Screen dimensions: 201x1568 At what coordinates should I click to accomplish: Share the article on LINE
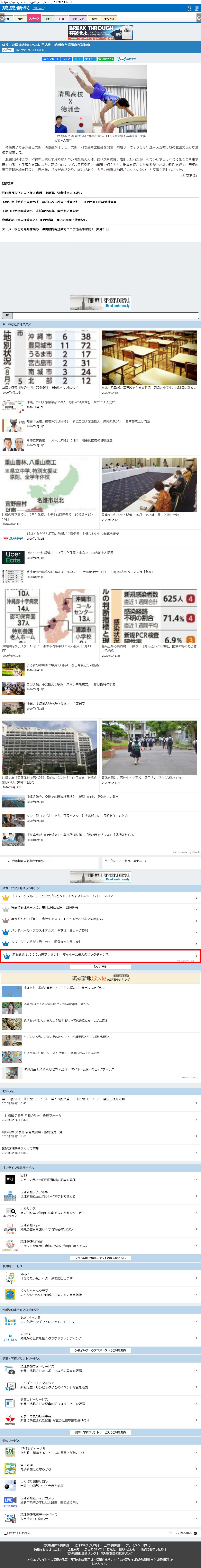107,59
